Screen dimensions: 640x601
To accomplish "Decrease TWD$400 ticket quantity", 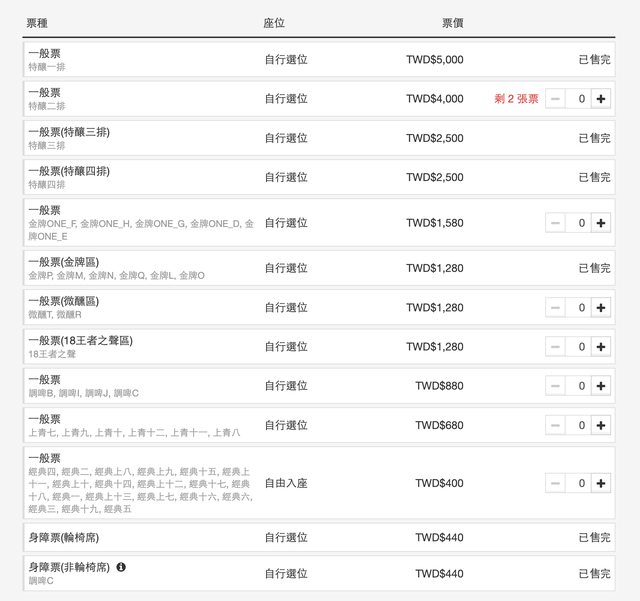I will click(556, 483).
